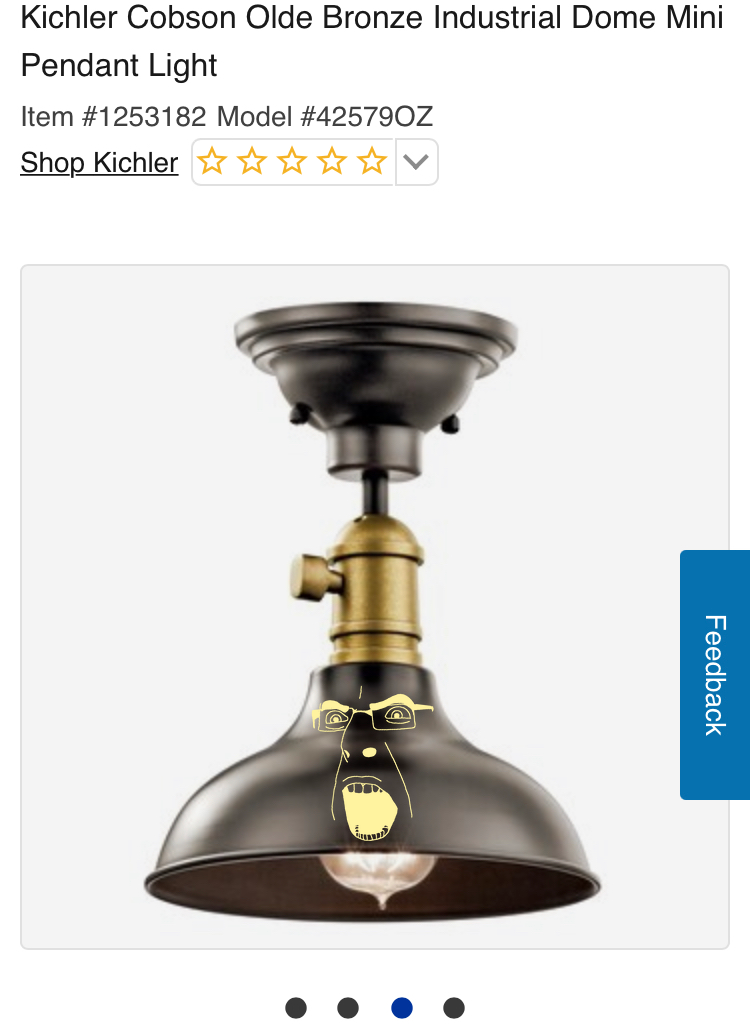Open the Feedback side tab
The width and height of the screenshot is (750, 1025).
[714, 674]
